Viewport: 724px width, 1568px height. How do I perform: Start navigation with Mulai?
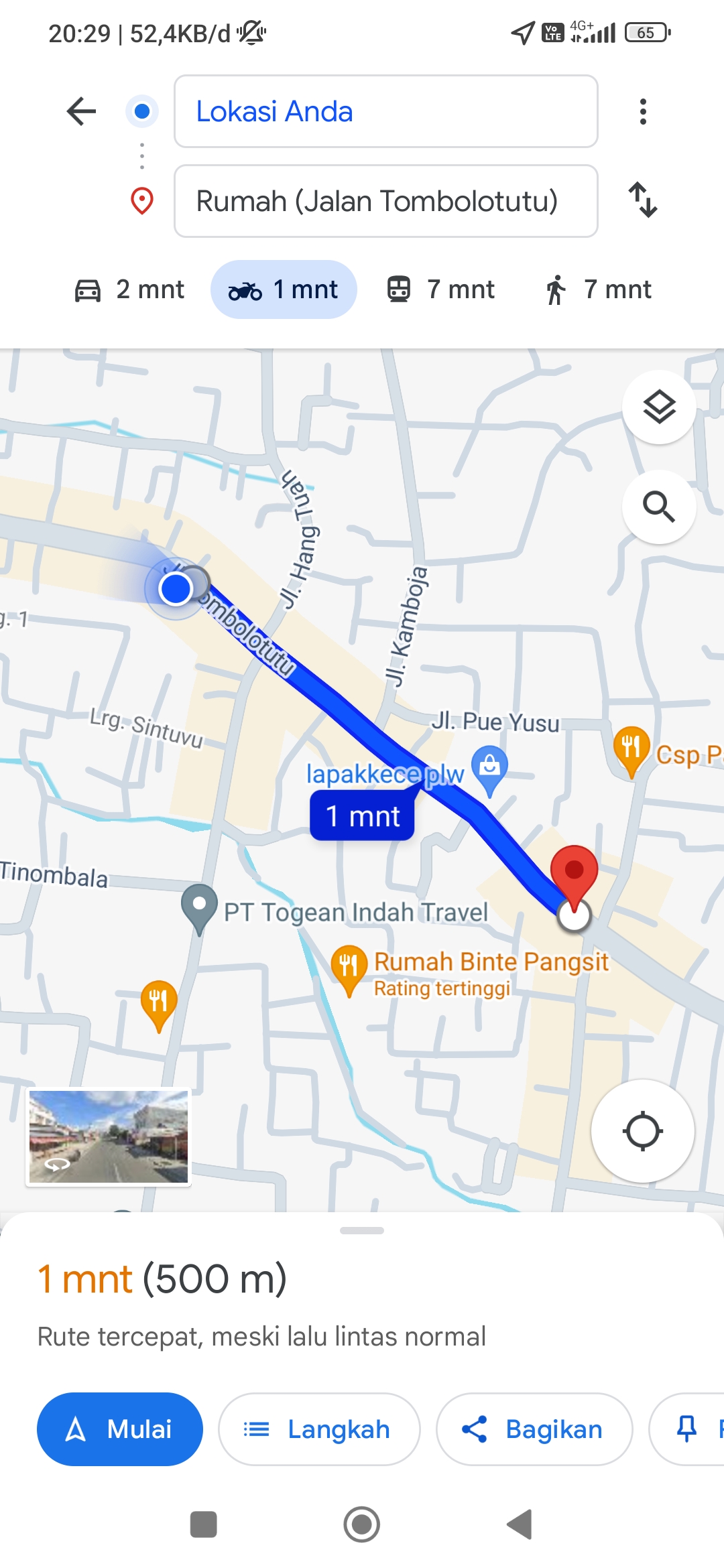tap(120, 1429)
